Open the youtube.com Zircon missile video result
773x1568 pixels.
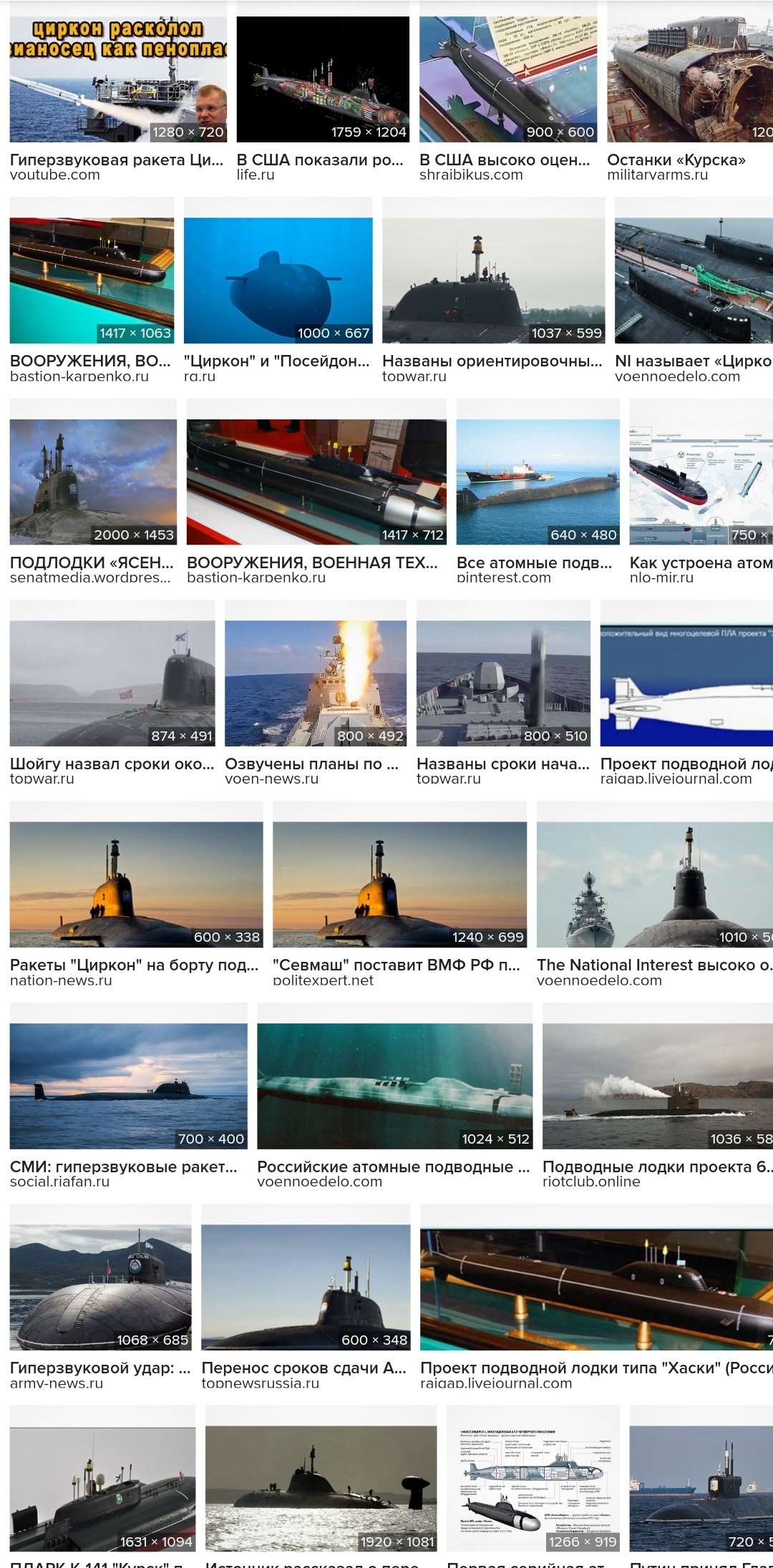coord(117,79)
